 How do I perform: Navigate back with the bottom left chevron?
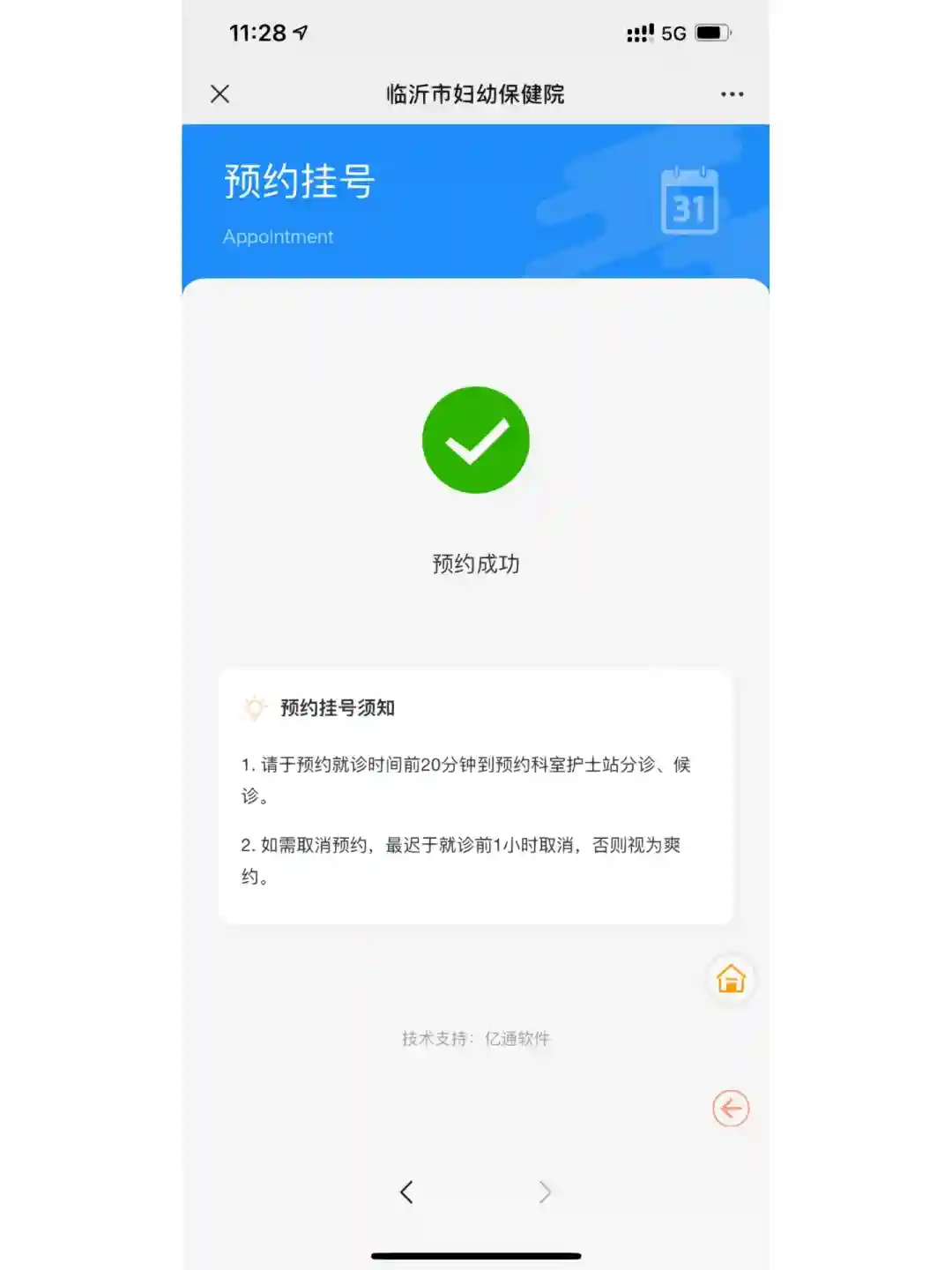coord(406,1192)
